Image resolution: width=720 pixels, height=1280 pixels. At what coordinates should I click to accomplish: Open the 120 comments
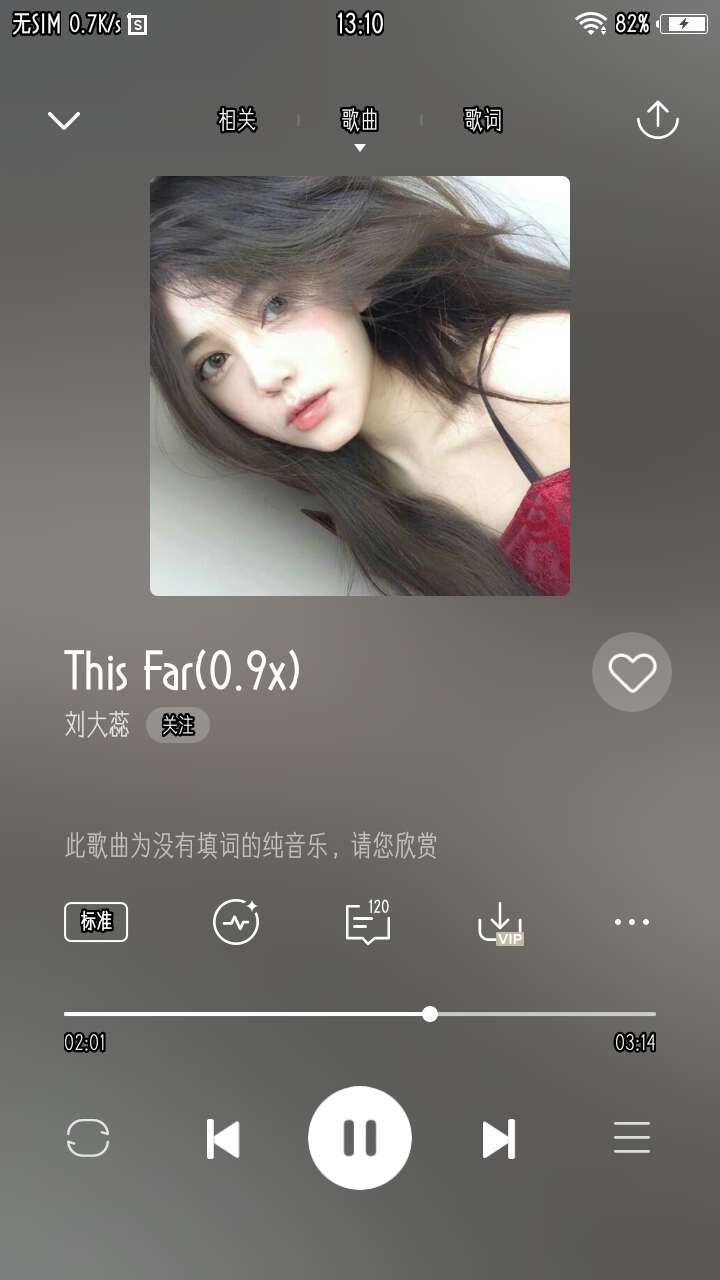(367, 922)
